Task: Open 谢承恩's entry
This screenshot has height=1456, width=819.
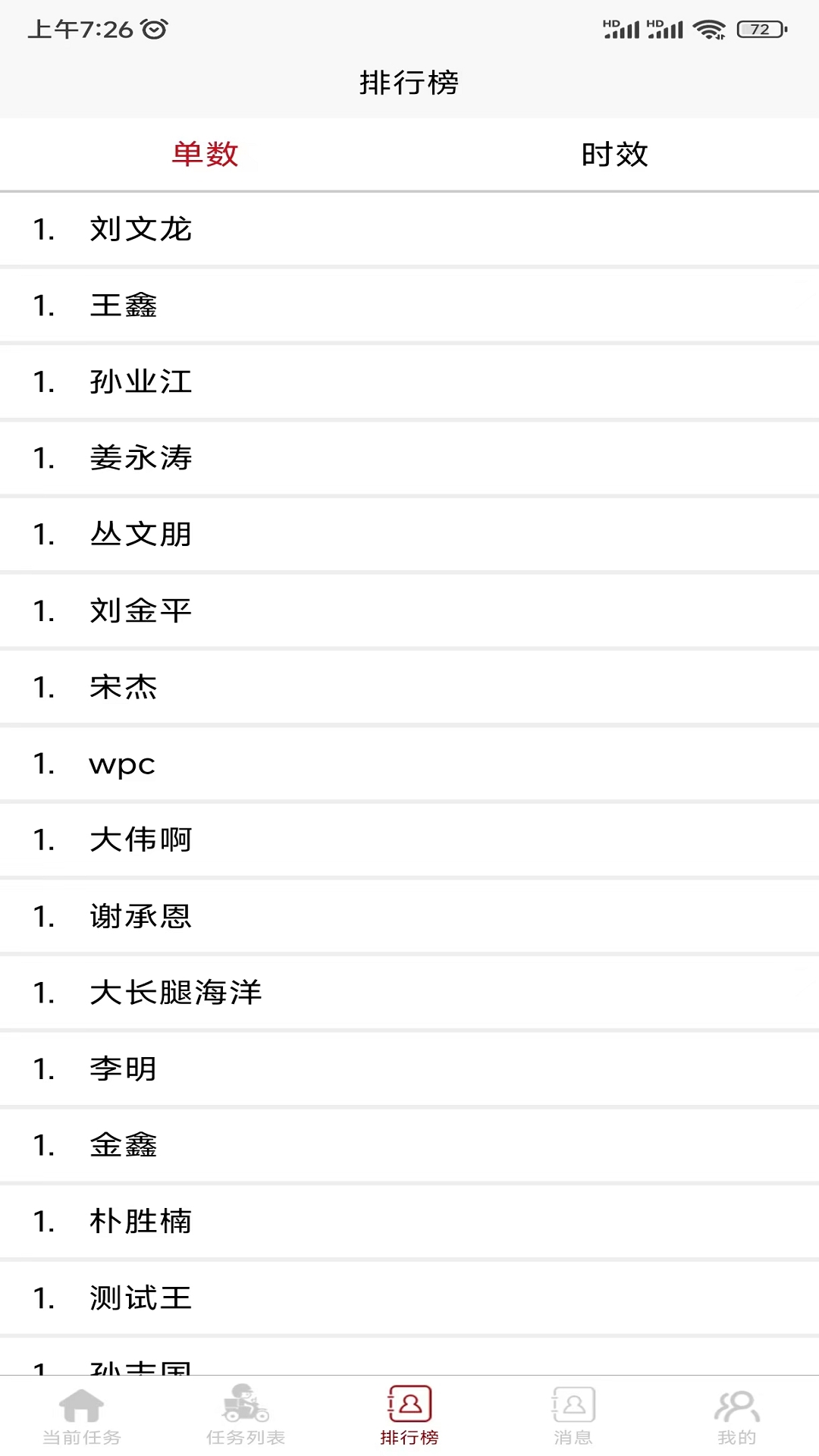Action: click(x=409, y=916)
